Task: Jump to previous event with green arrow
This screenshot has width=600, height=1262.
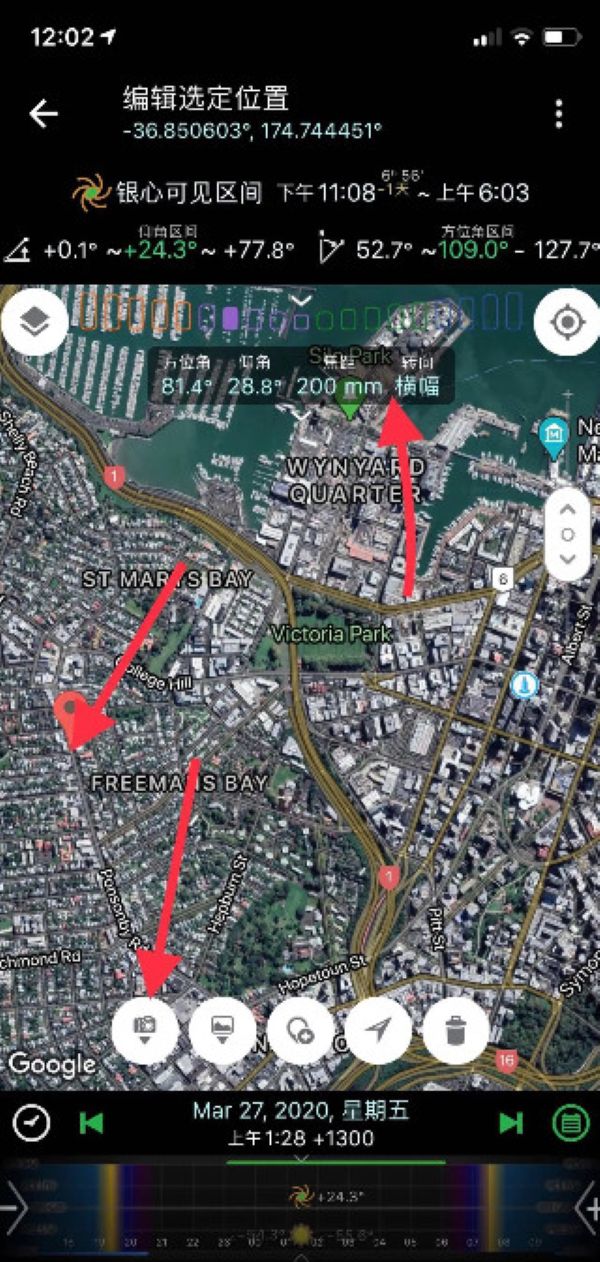Action: click(91, 1123)
